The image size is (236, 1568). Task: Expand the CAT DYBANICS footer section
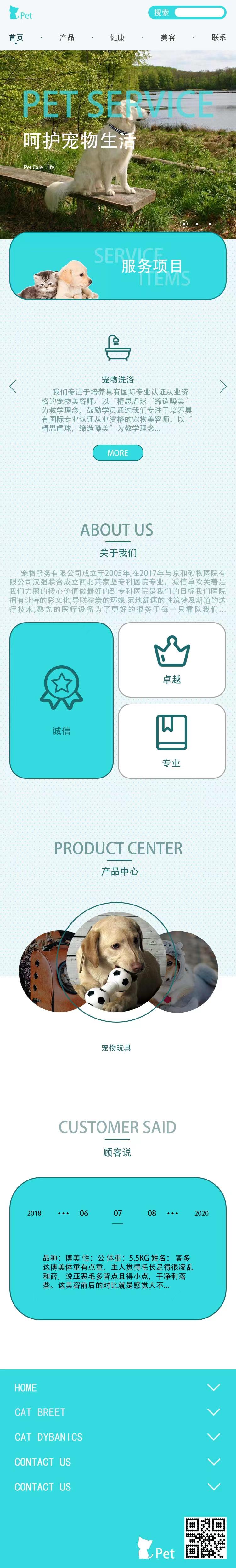pyautogui.click(x=213, y=1437)
